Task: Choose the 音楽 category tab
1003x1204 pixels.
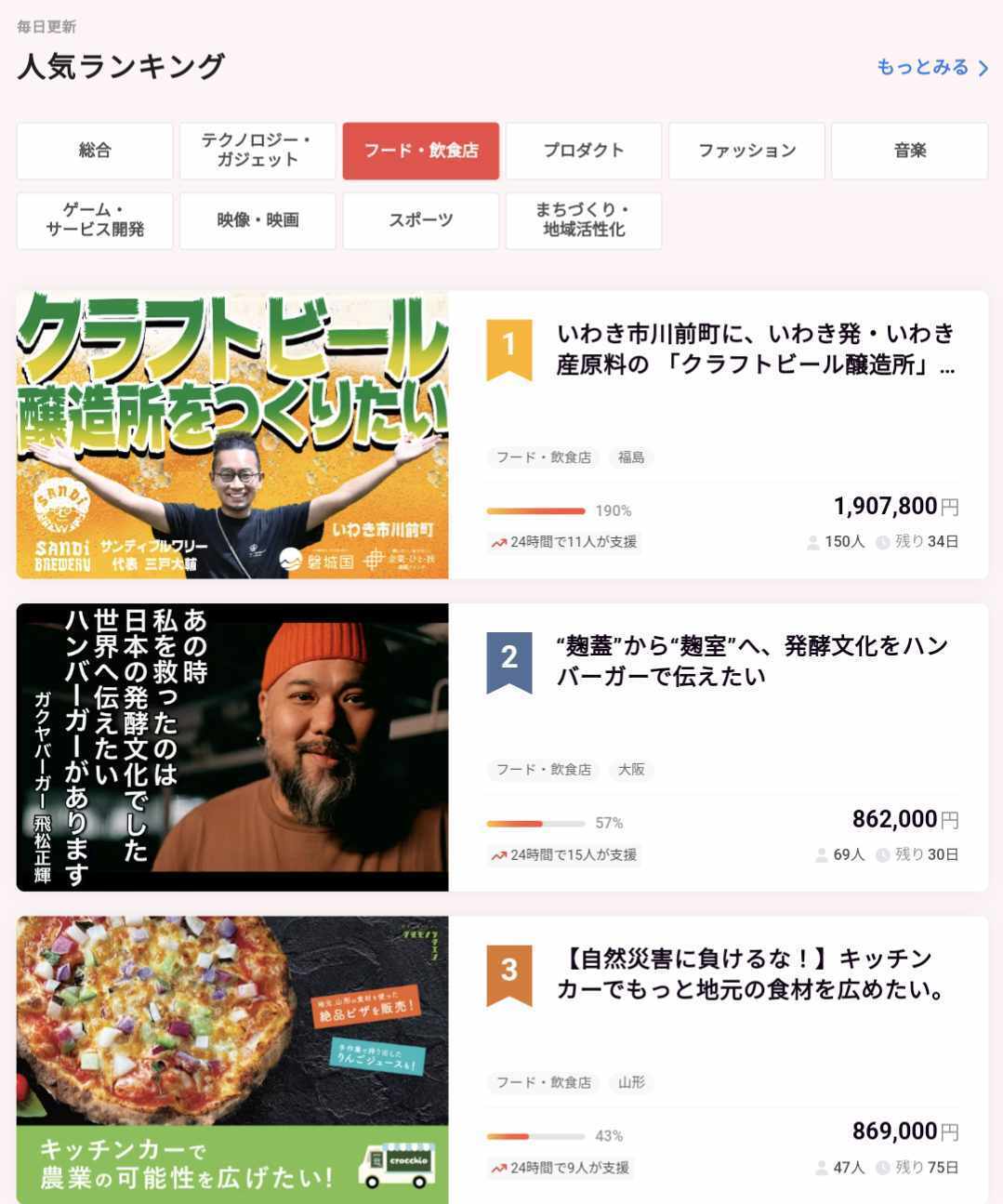Action: point(909,151)
